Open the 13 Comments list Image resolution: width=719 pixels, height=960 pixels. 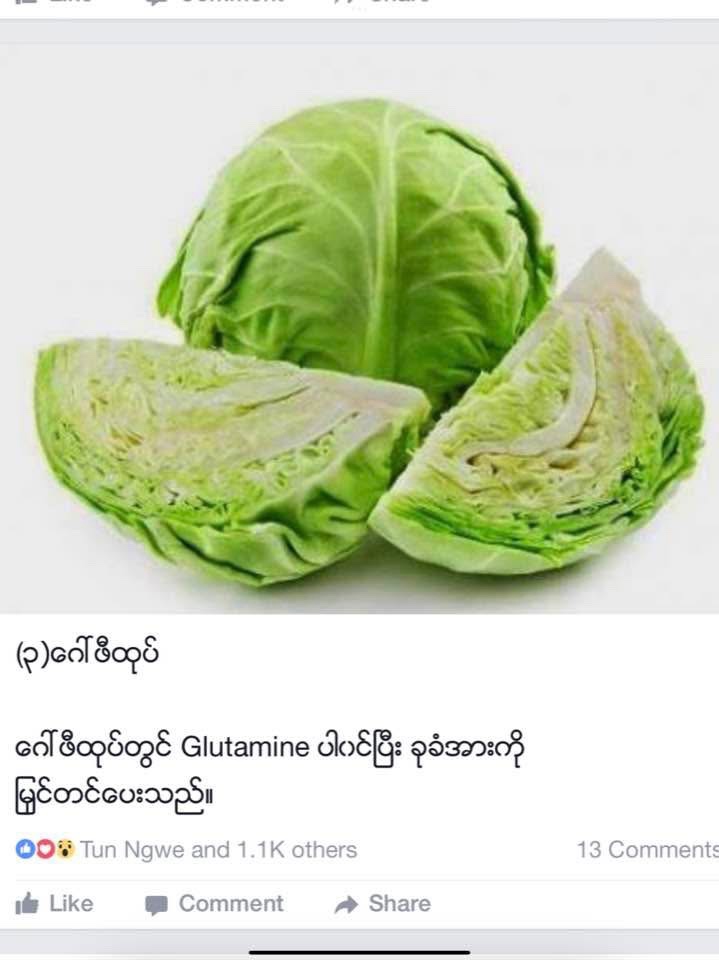[x=647, y=850]
